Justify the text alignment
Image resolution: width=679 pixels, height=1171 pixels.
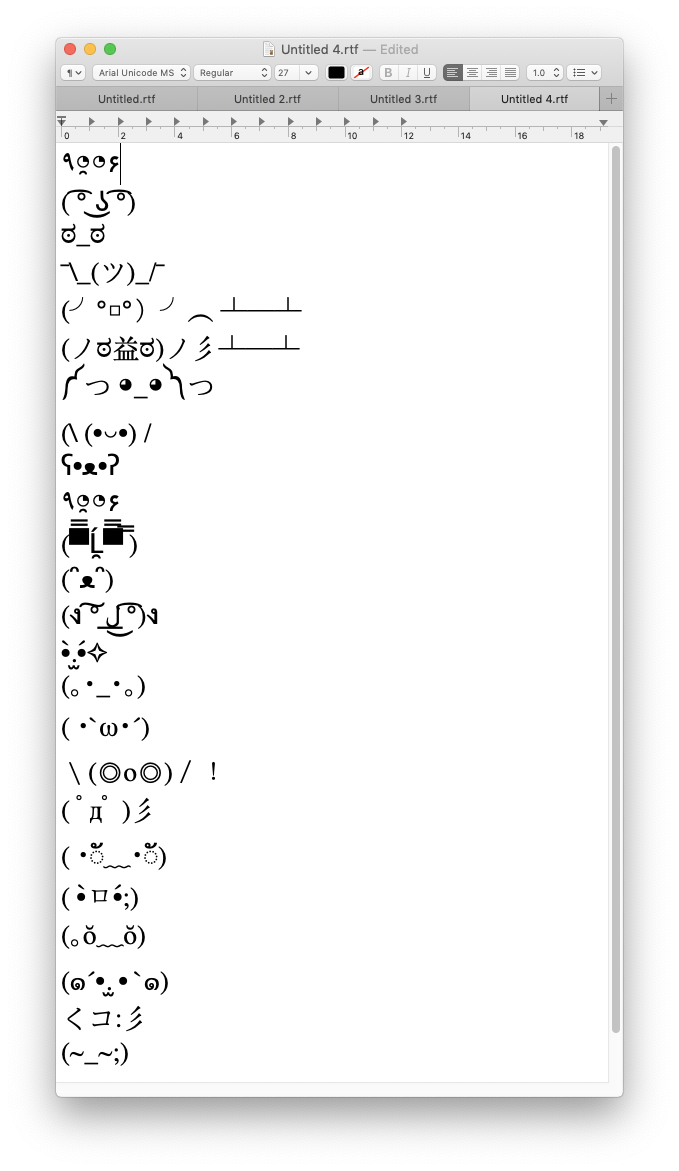pyautogui.click(x=510, y=73)
